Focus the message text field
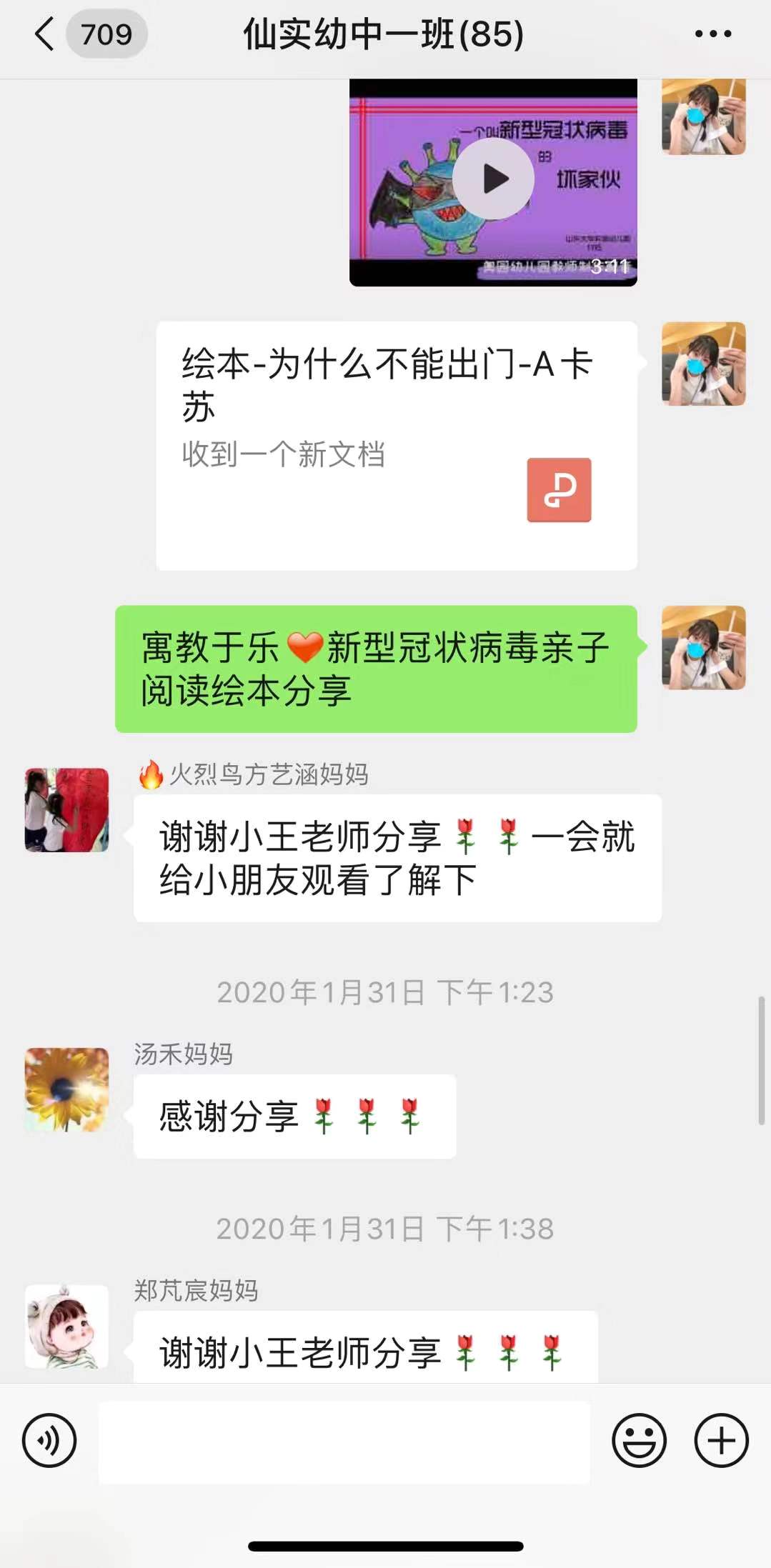This screenshot has height=1568, width=771. (x=344, y=1442)
